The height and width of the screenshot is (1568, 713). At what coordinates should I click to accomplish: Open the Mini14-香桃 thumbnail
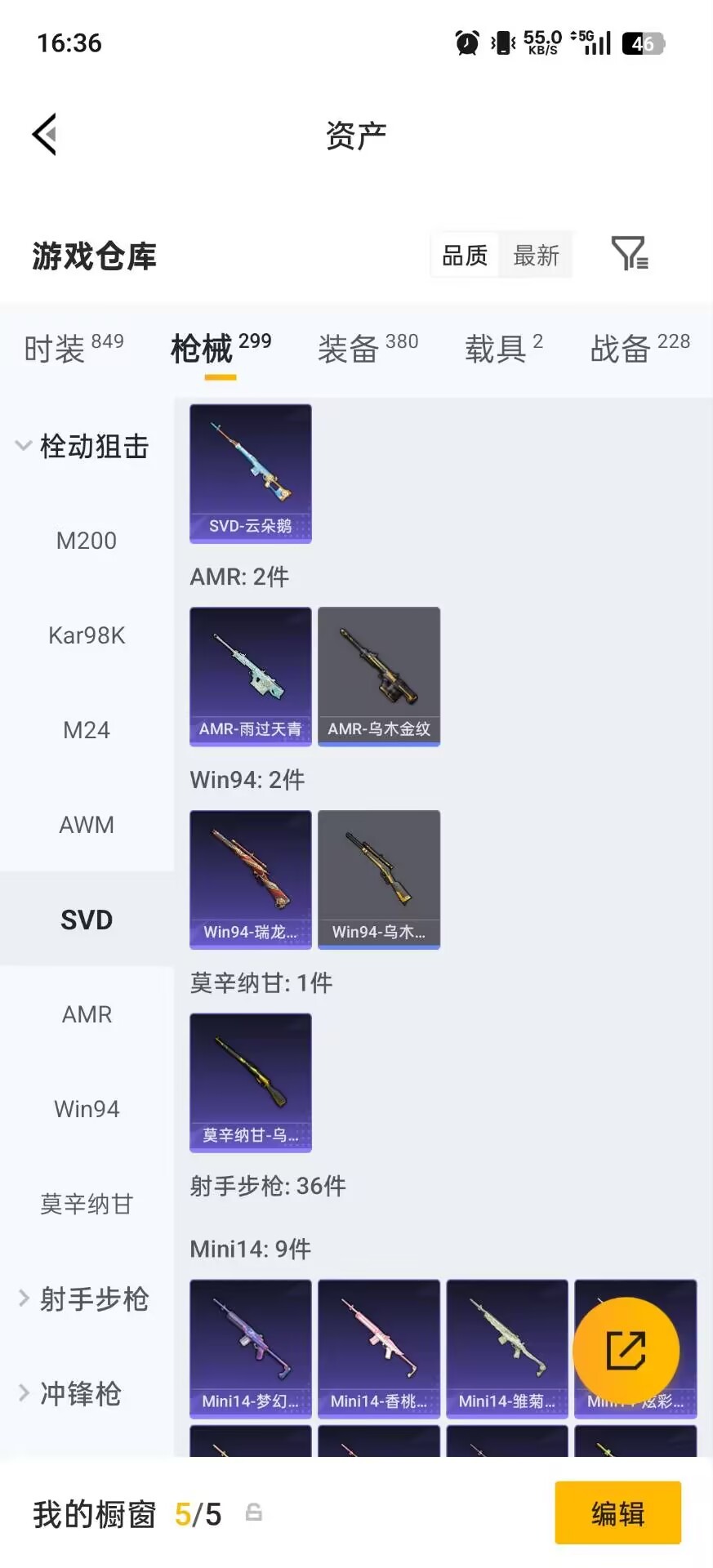click(378, 1349)
